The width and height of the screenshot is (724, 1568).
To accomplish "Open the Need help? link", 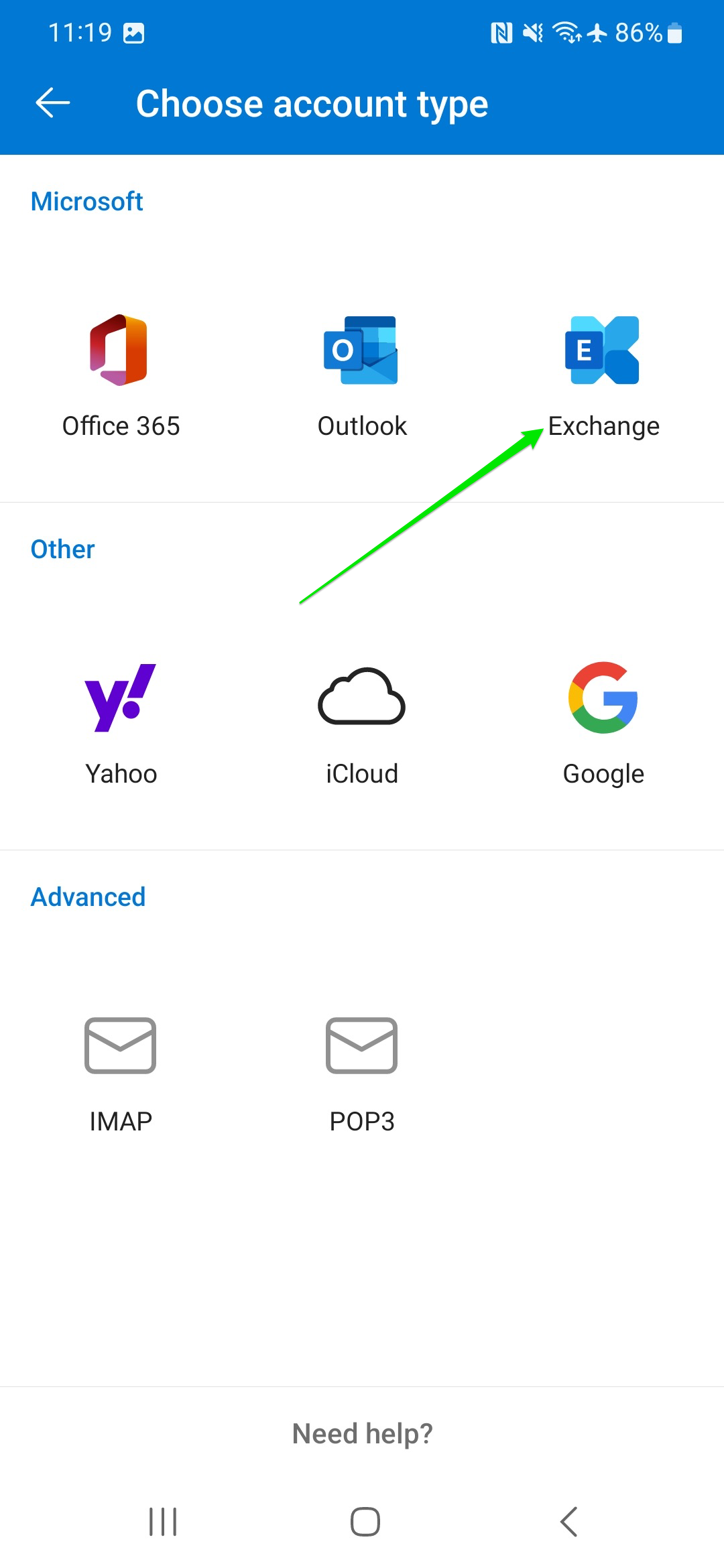I will [x=362, y=1434].
